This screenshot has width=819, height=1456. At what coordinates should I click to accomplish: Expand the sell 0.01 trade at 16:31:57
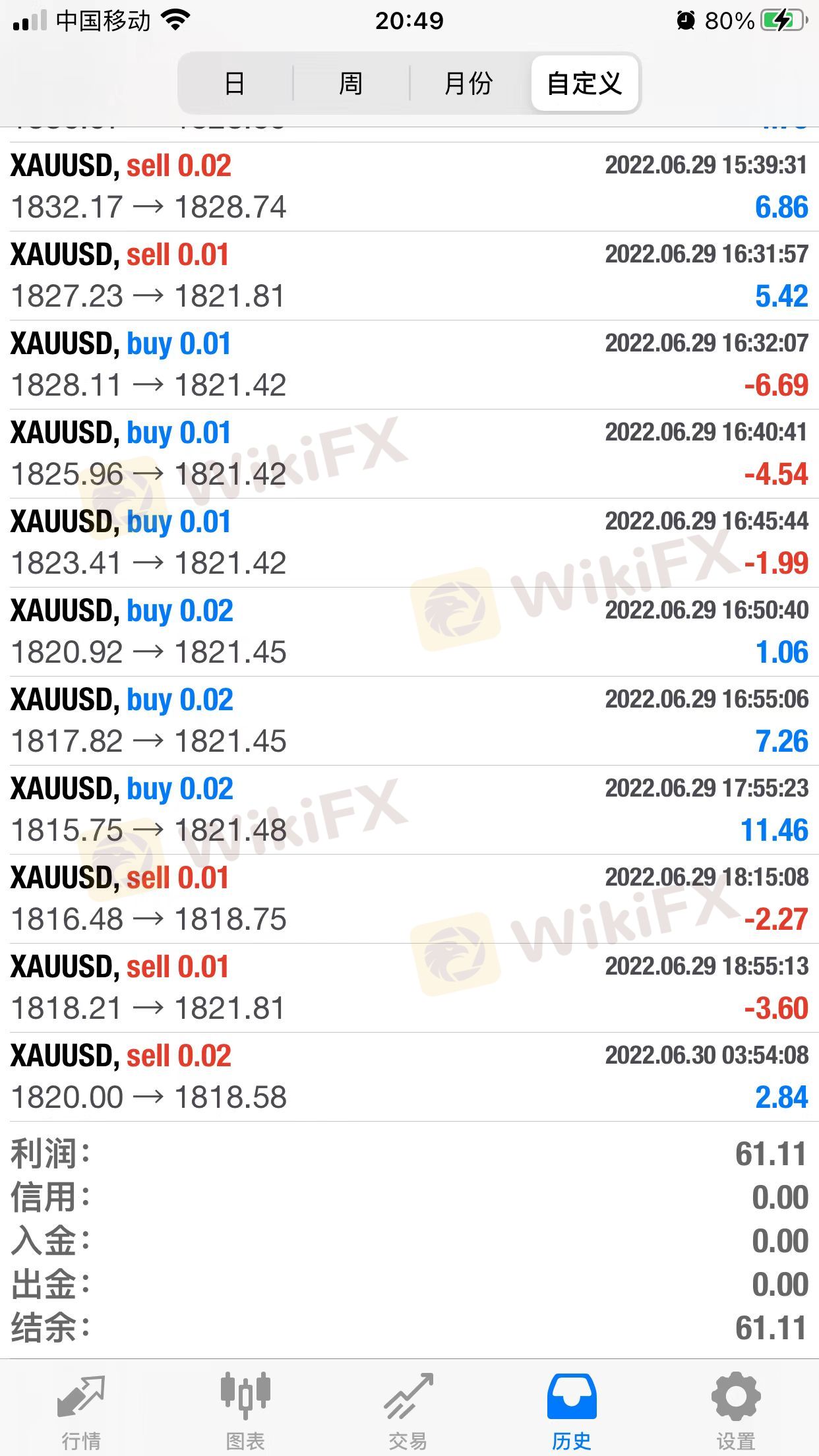pos(409,276)
